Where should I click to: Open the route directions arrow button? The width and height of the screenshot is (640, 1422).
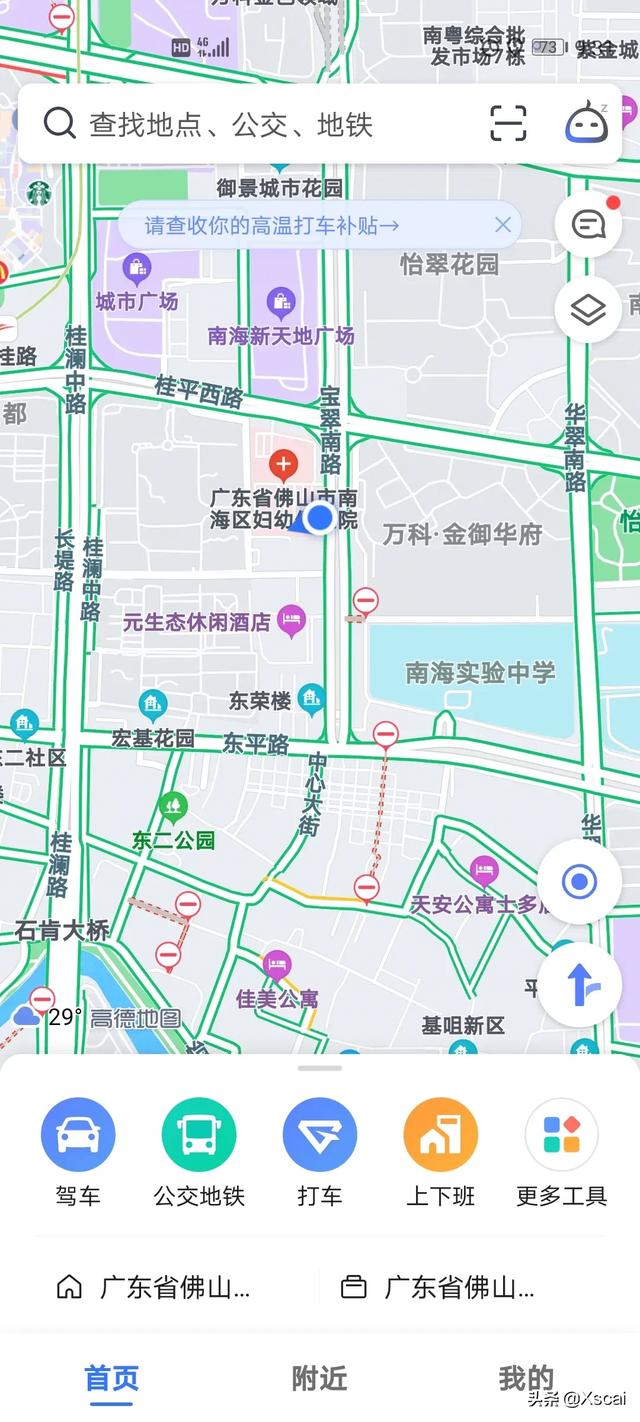(579, 985)
